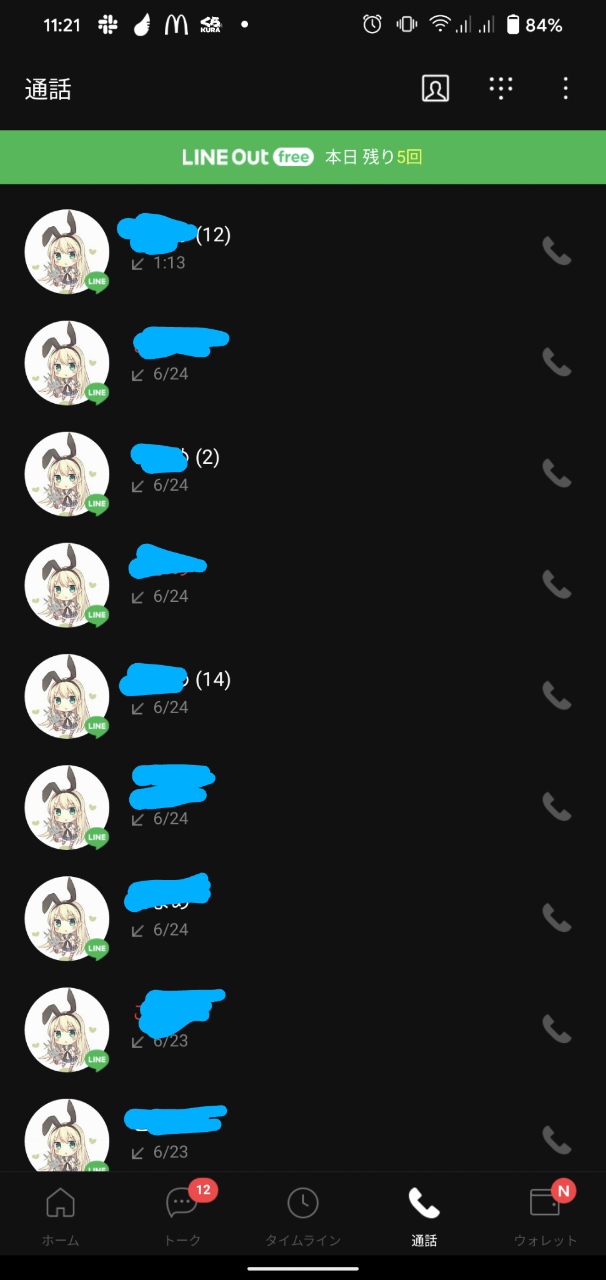Viewport: 606px width, 1280px height.
Task: Open the call entry showing (14) calls
Action: pyautogui.click(x=300, y=695)
